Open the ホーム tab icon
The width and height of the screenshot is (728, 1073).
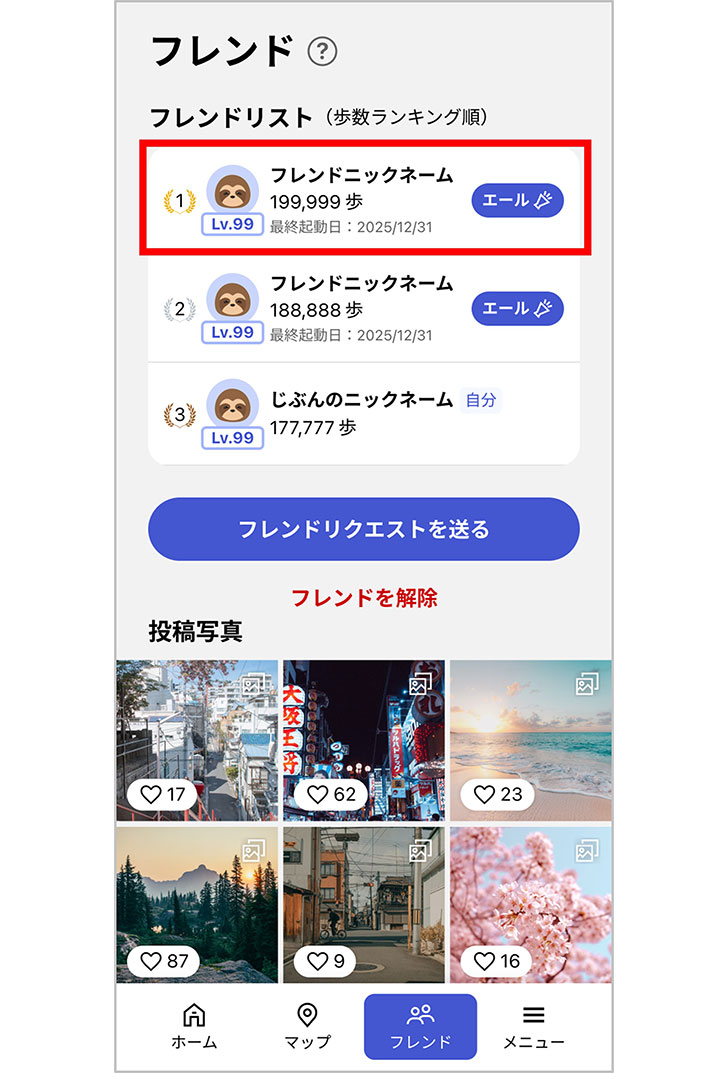click(x=196, y=1014)
